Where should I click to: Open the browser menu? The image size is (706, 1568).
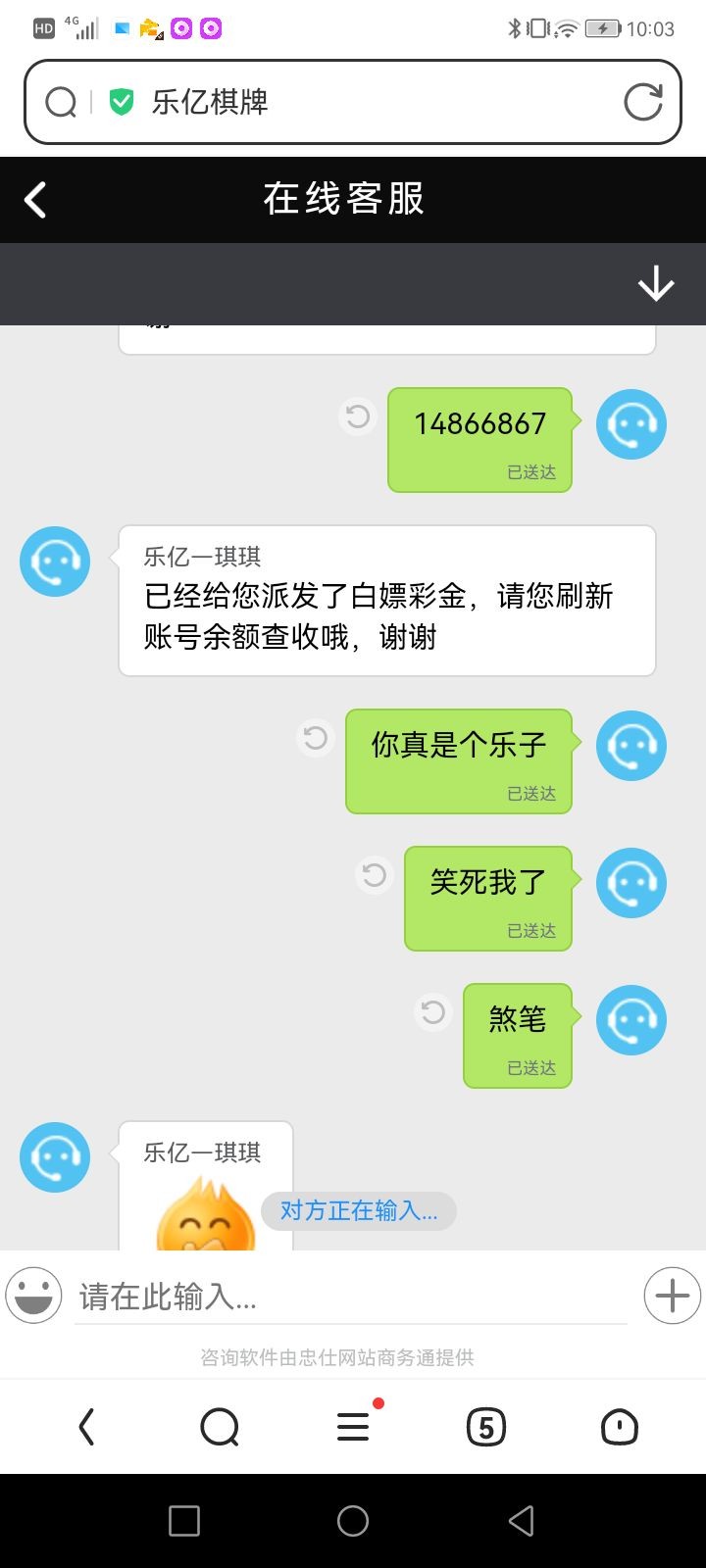coord(353,1427)
